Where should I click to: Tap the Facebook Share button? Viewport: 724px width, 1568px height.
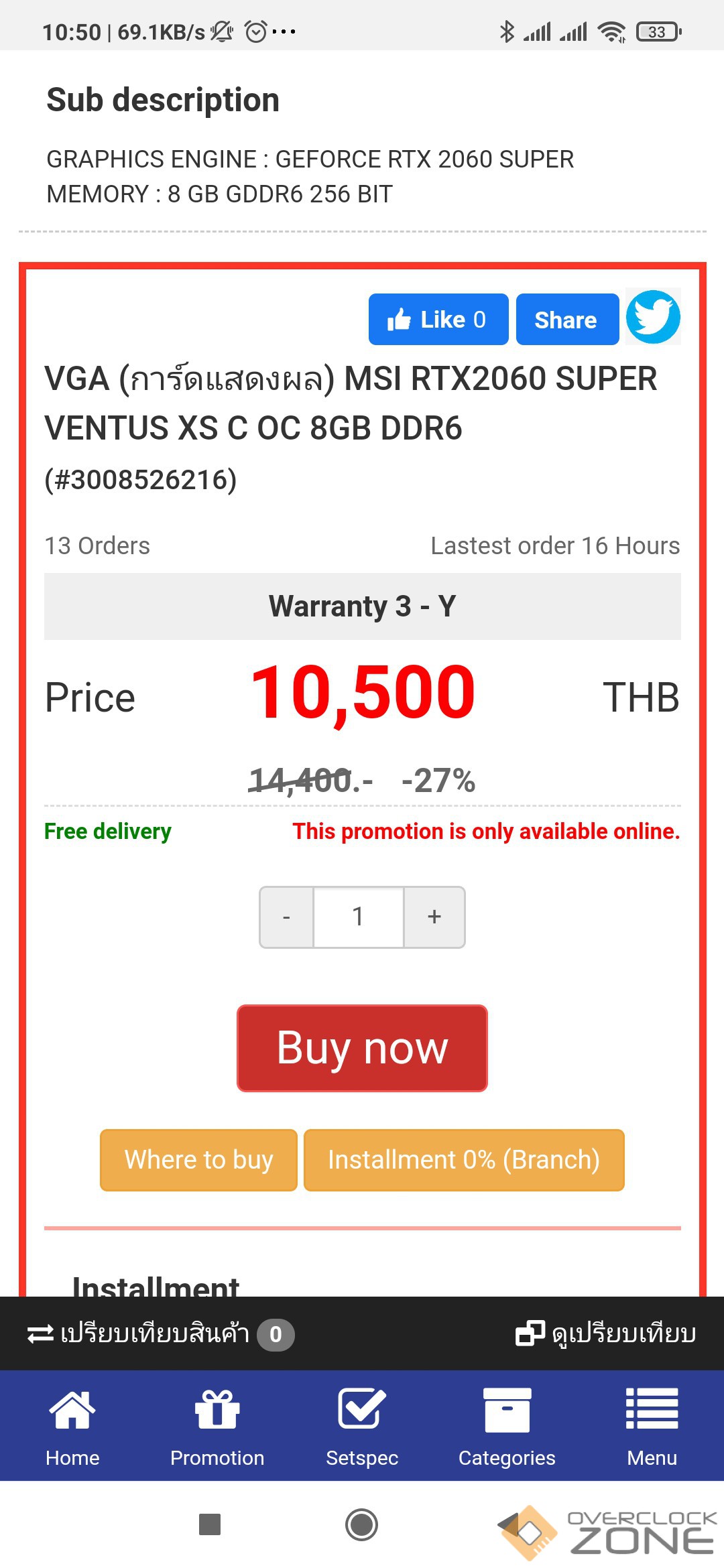point(566,320)
